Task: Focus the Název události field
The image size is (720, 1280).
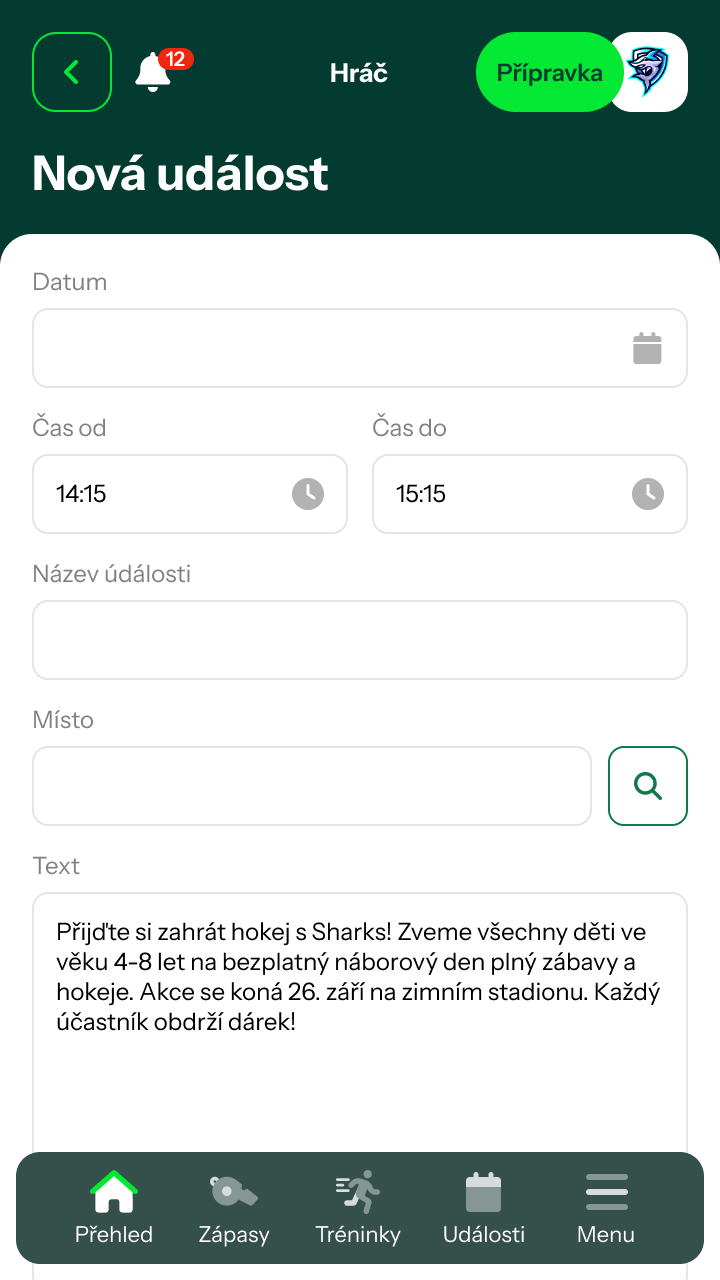Action: click(359, 640)
